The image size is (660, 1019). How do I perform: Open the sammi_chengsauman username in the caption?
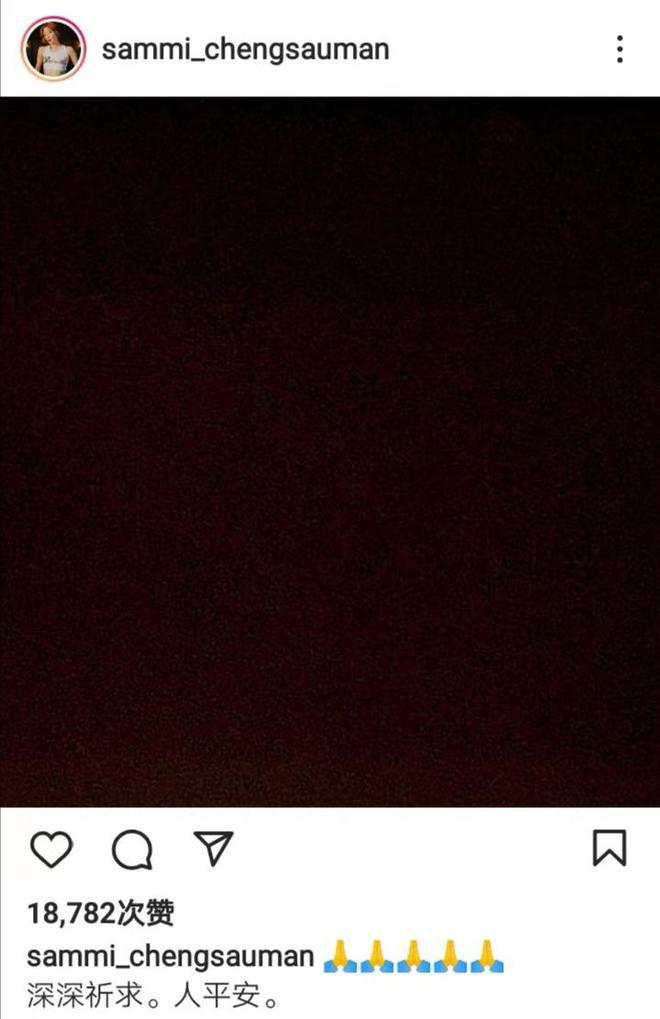[x=170, y=955]
